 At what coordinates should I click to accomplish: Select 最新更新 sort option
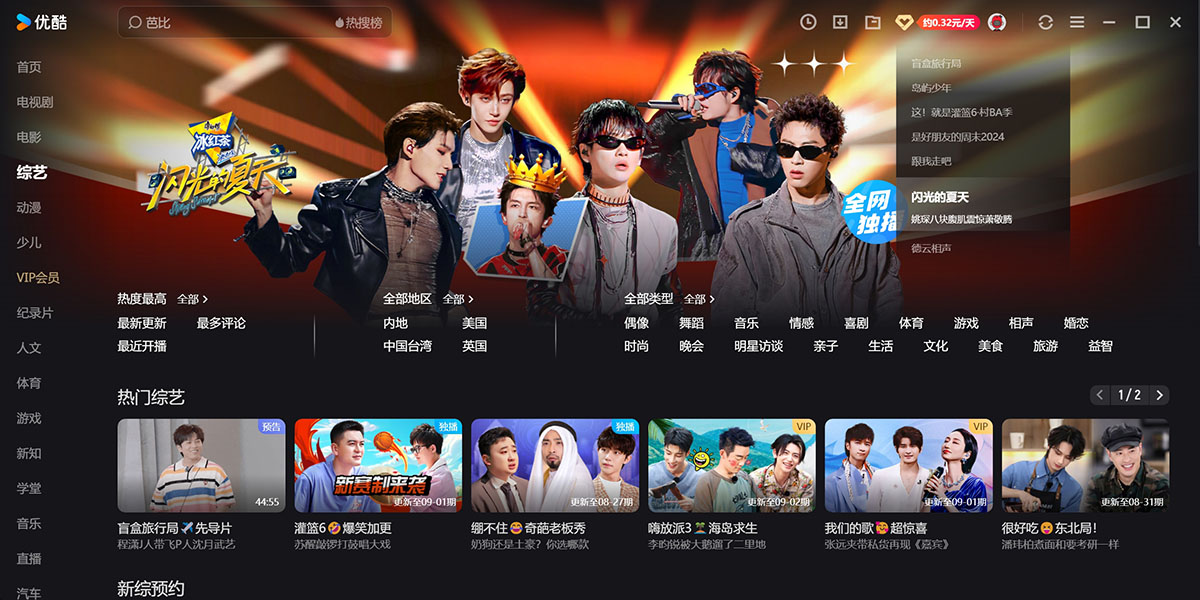click(x=142, y=323)
